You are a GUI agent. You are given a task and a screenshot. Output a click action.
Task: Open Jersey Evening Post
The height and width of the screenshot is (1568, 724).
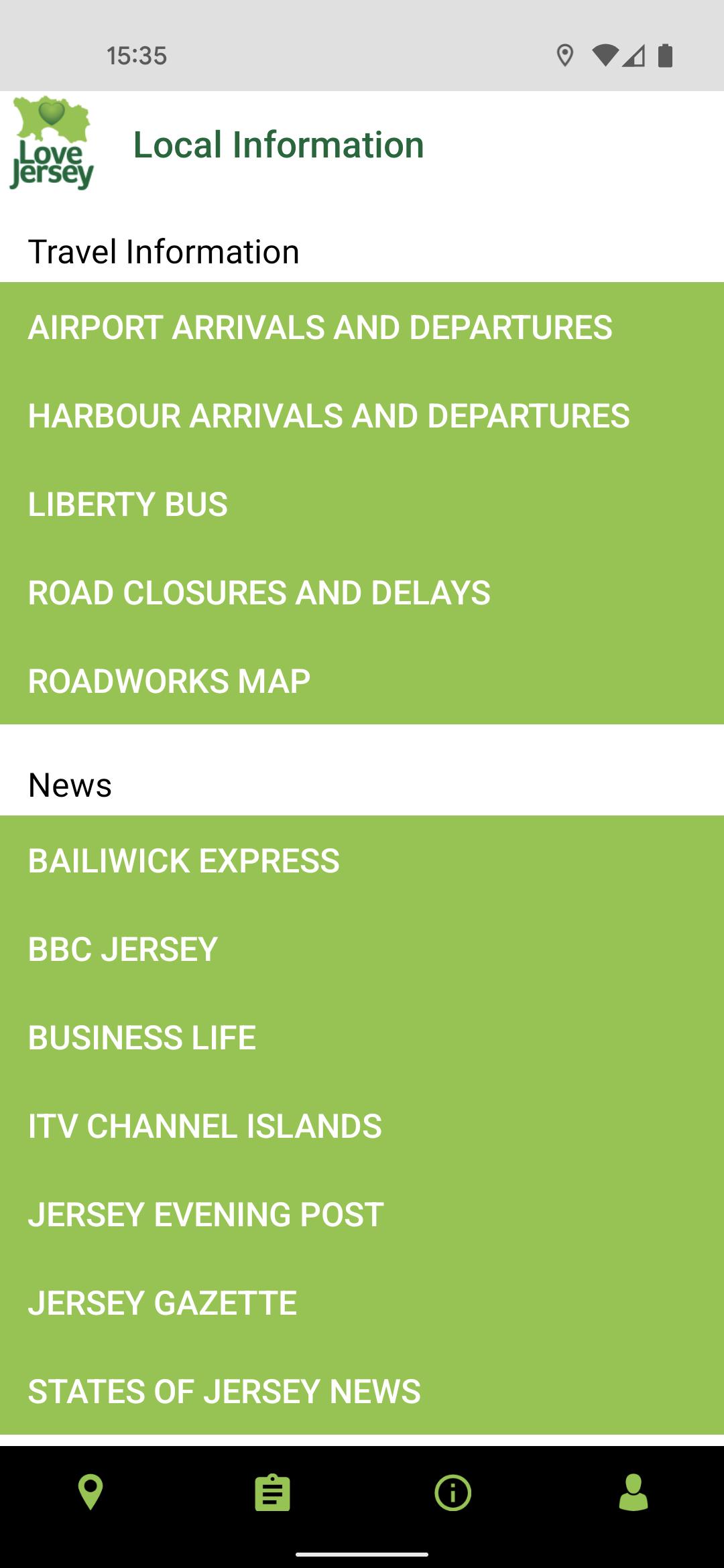point(362,1214)
